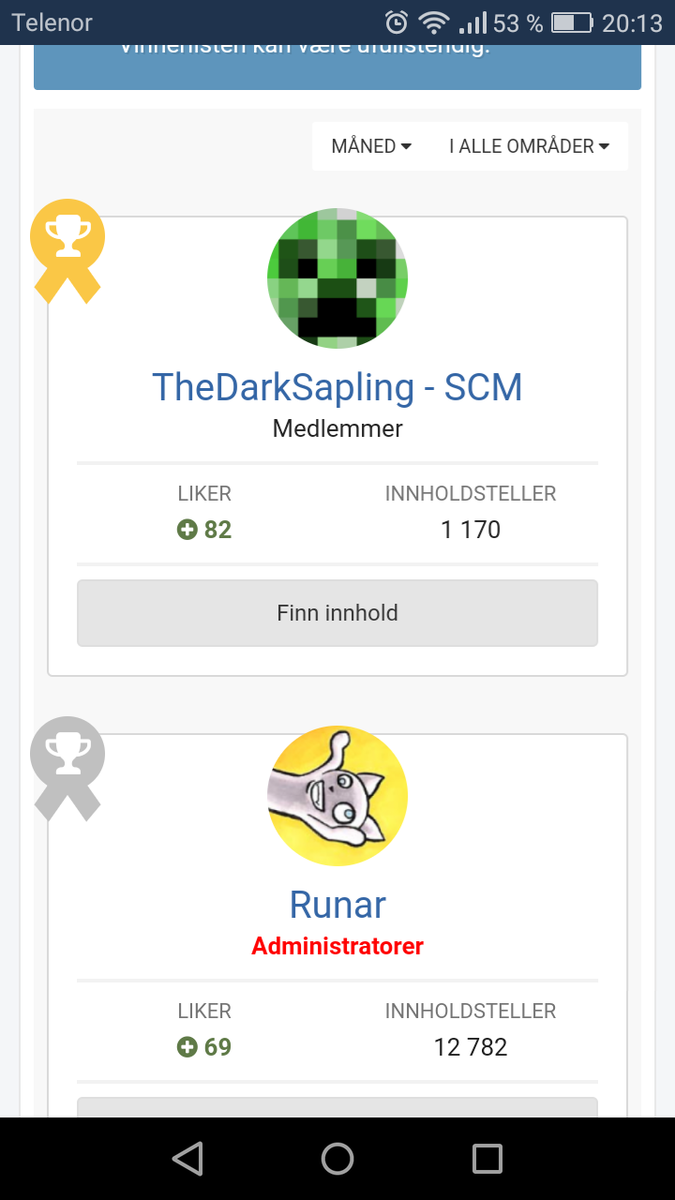Find content by TheDarkSapling - SCM

coord(337,613)
